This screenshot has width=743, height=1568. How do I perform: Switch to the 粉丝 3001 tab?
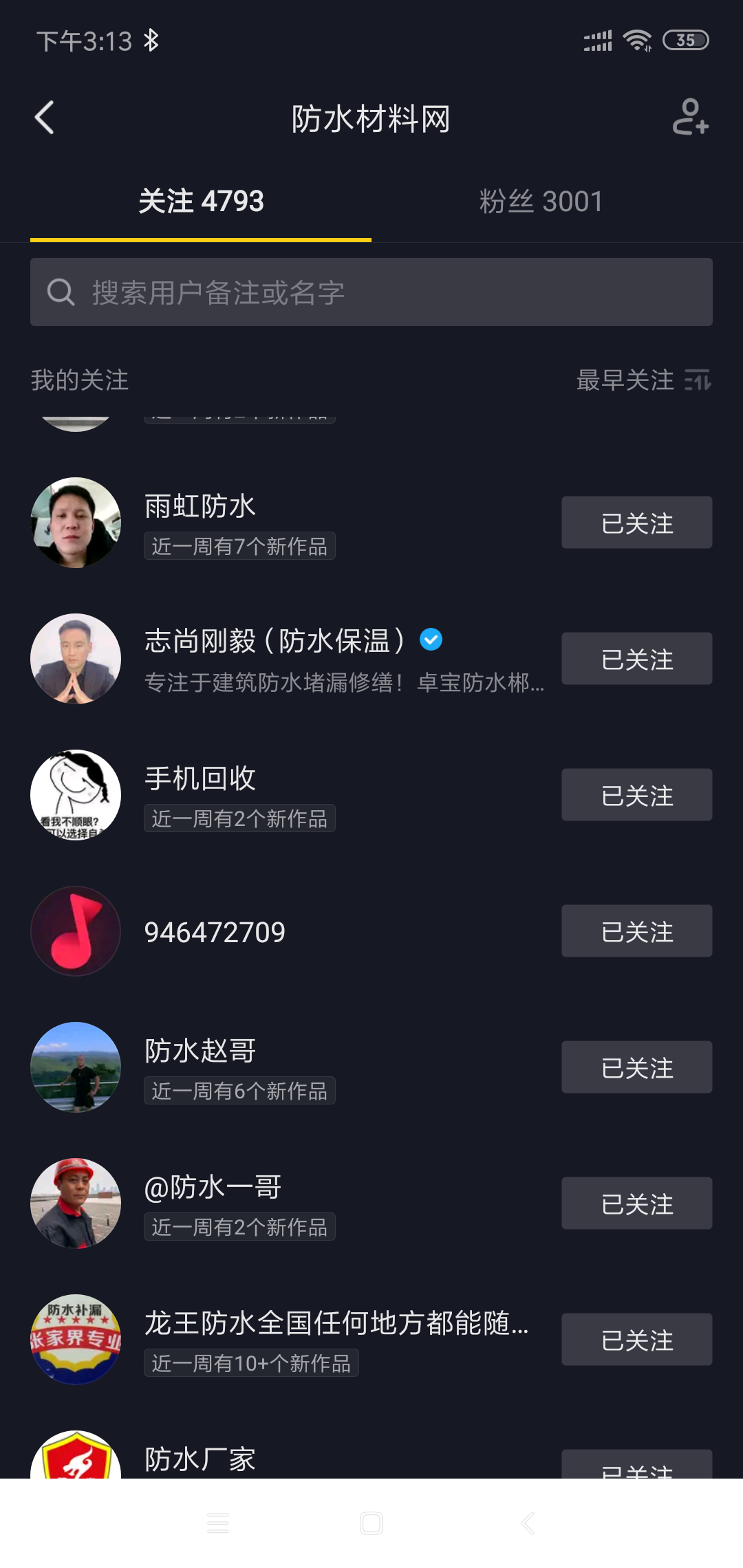(541, 202)
